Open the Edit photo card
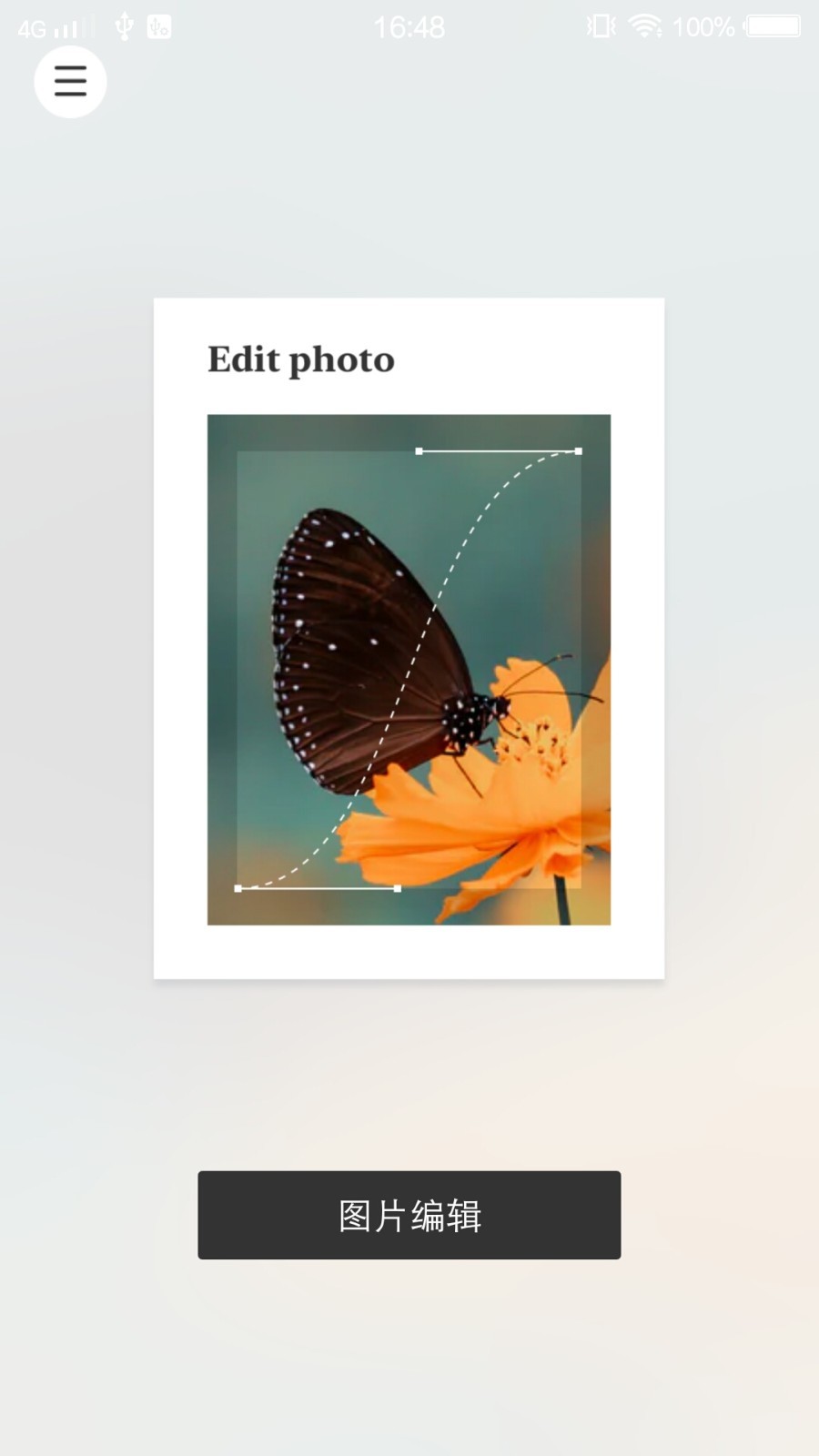The height and width of the screenshot is (1456, 819). [x=409, y=638]
